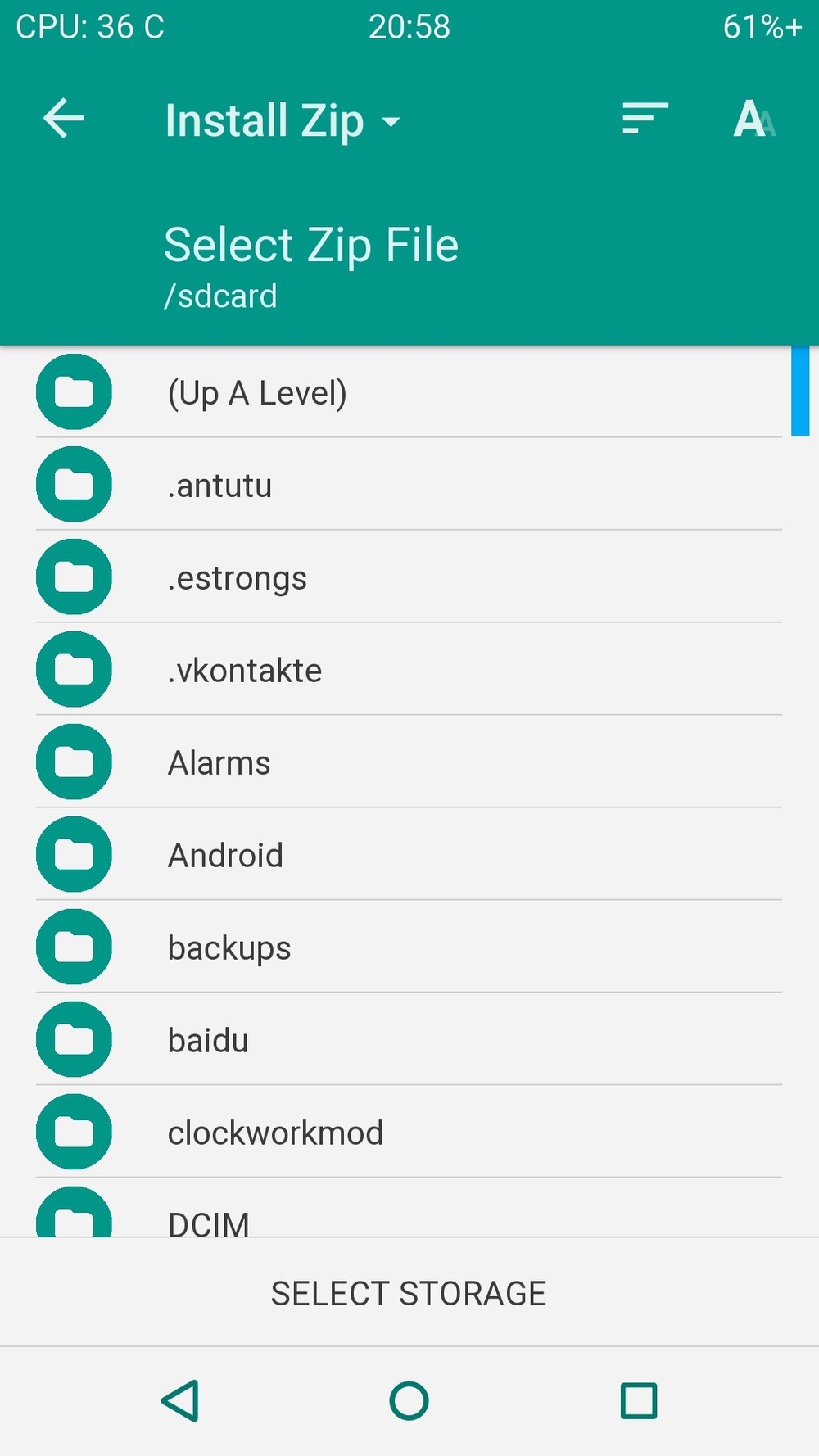The image size is (819, 1456).
Task: Open the backups folder
Action: pos(409,947)
